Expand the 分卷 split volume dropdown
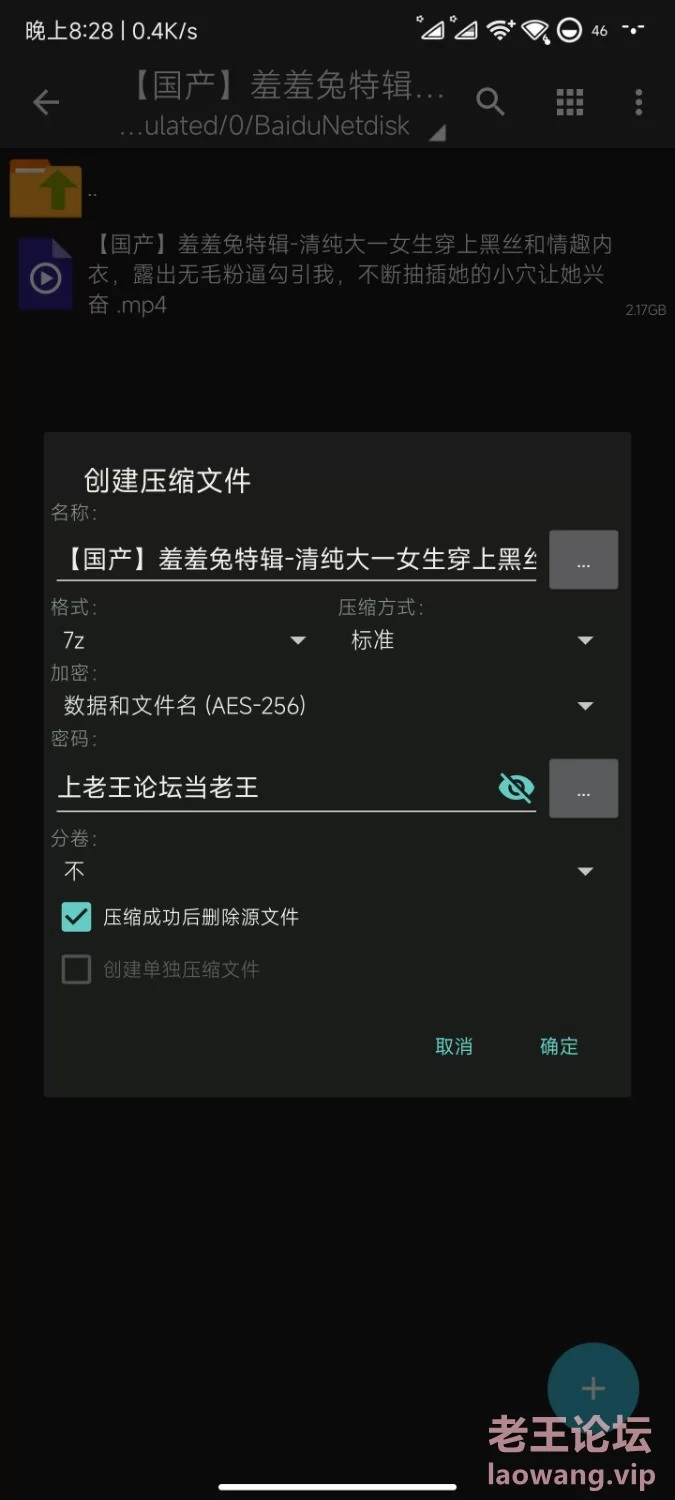Viewport: 675px width, 1500px height. [328, 872]
